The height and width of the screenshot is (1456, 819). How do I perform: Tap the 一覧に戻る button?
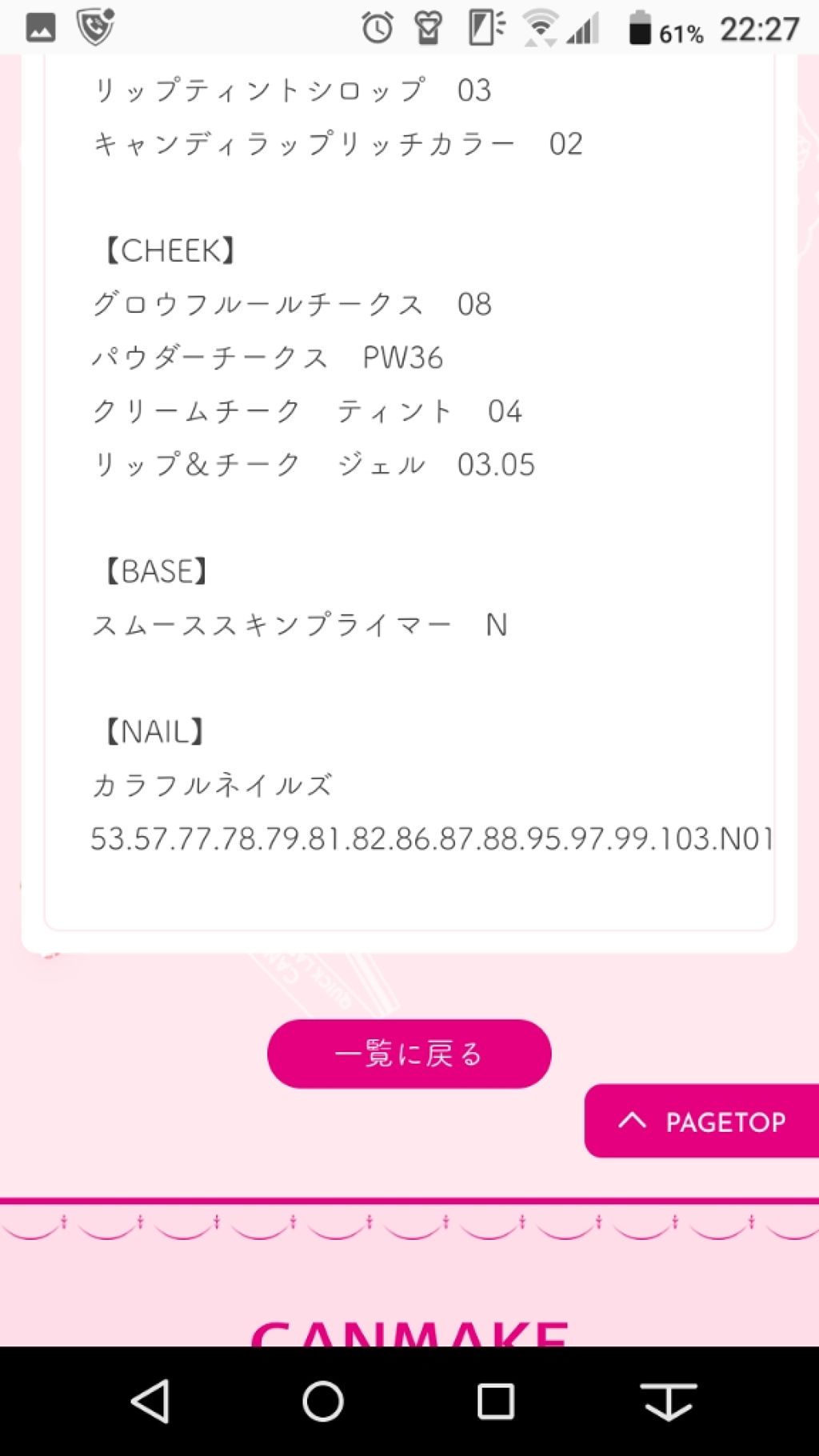point(409,1054)
